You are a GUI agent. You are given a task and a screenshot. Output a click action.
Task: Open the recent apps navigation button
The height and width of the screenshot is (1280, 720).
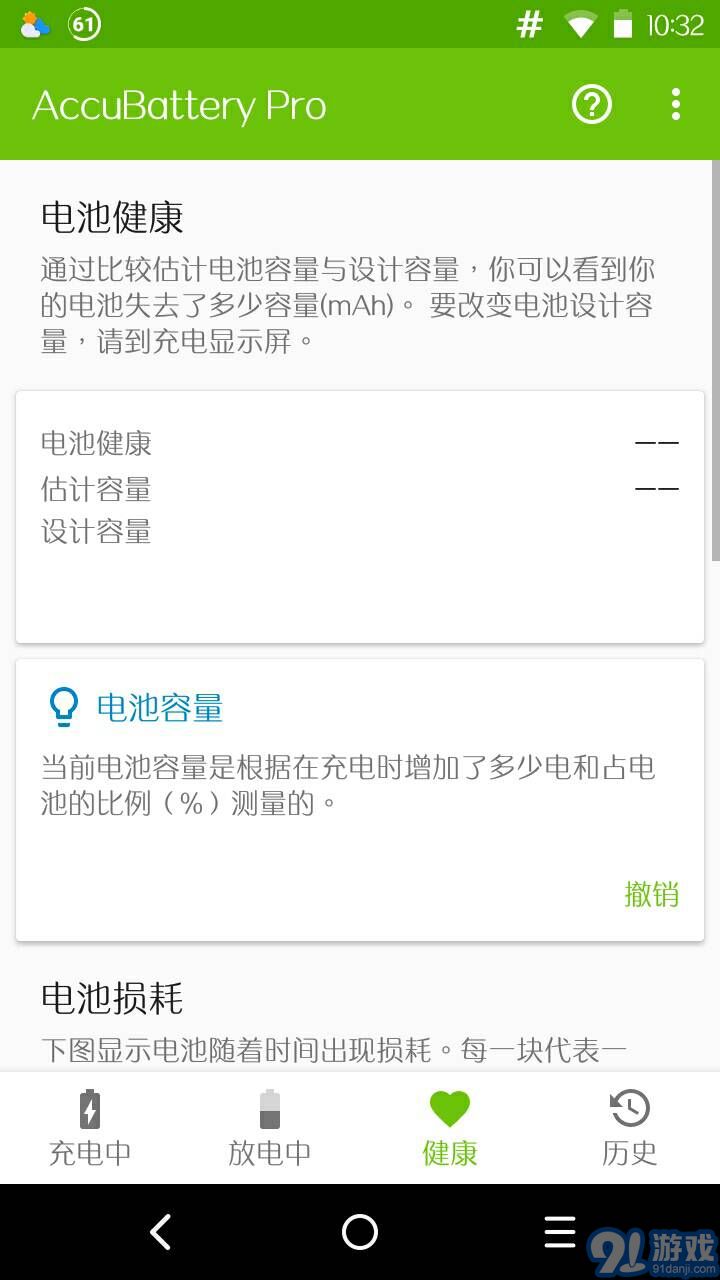(x=560, y=1232)
